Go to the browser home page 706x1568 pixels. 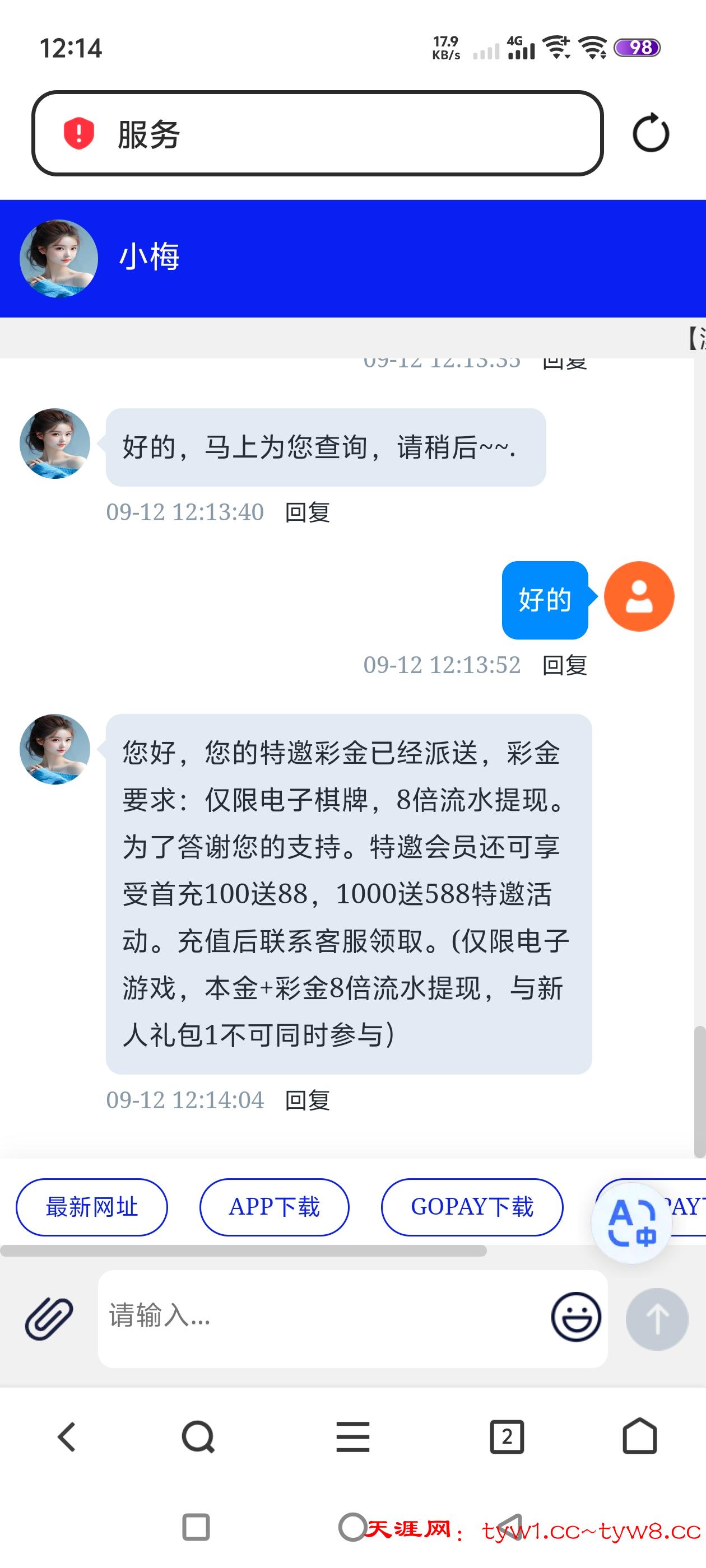point(640,1437)
